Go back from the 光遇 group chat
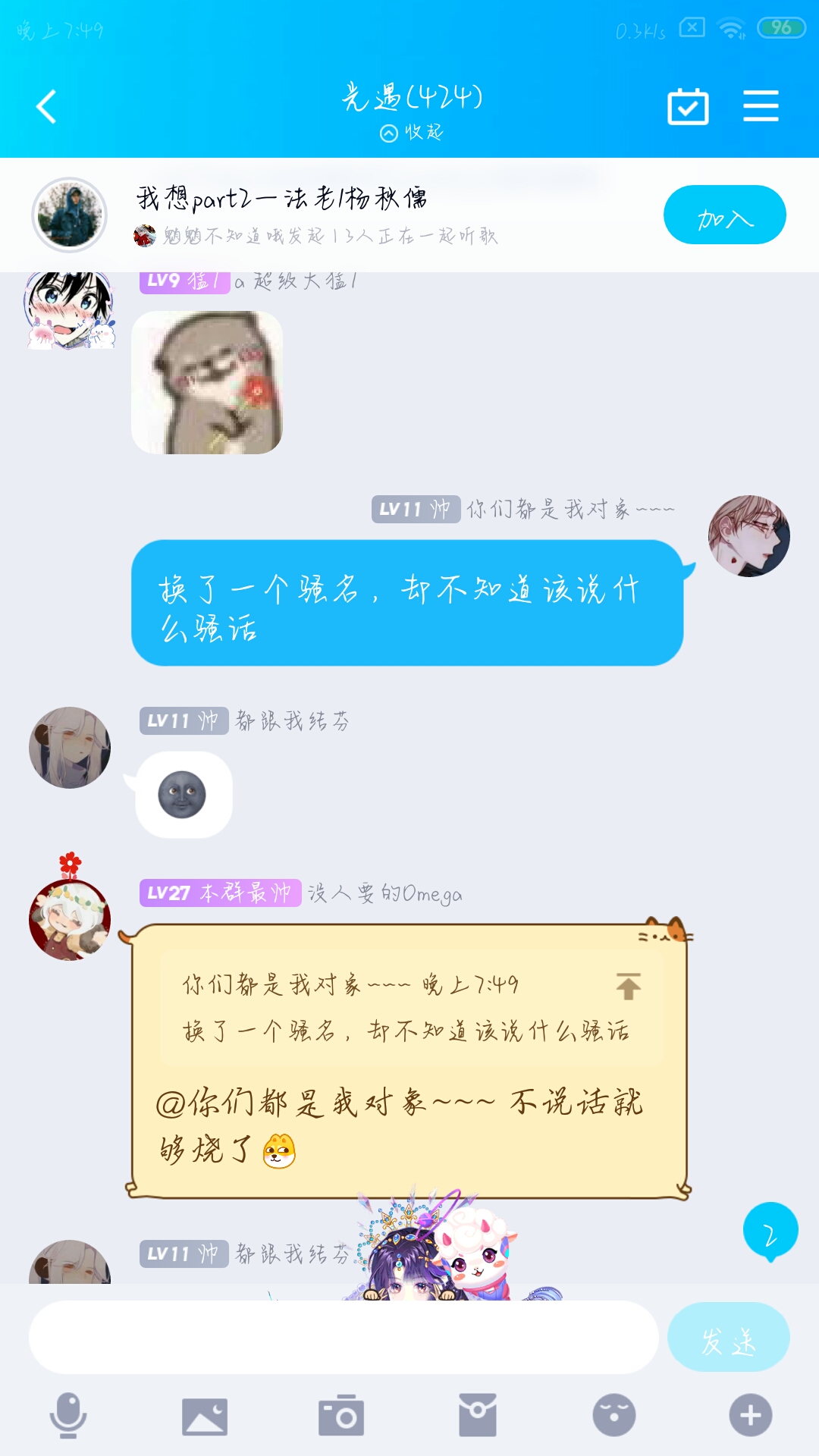819x1456 pixels. [x=47, y=106]
